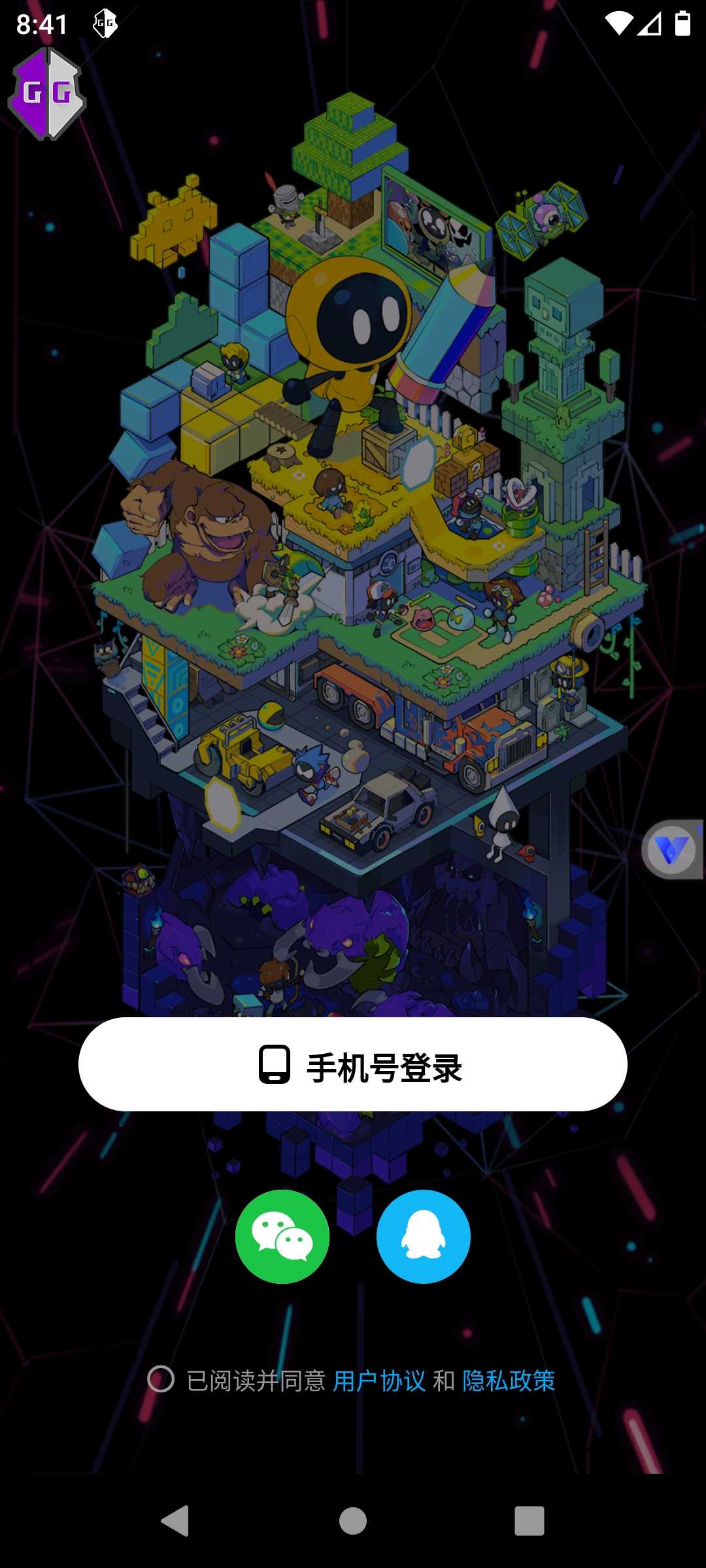Tap the floating V shield bubble
Viewport: 706px width, 1568px height.
(671, 849)
